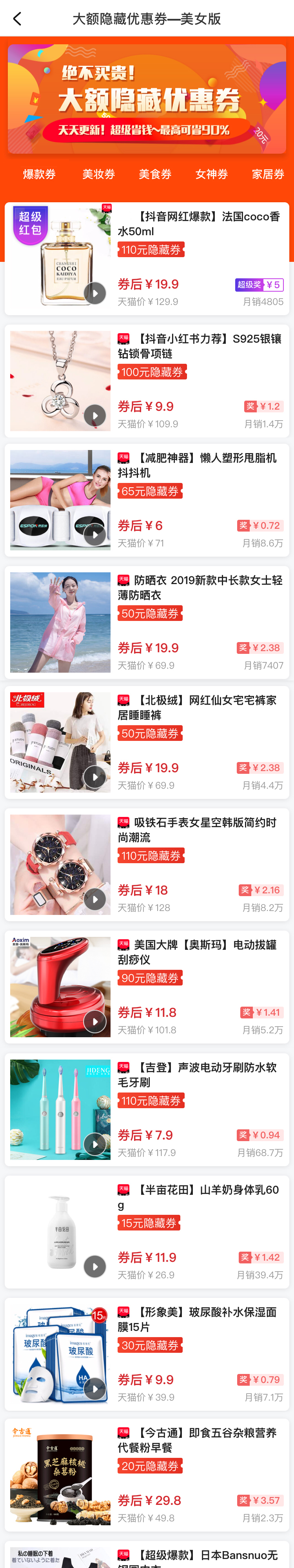Play the video on 懒人塑形甩脂机 image
The image size is (294, 1568).
94,535
